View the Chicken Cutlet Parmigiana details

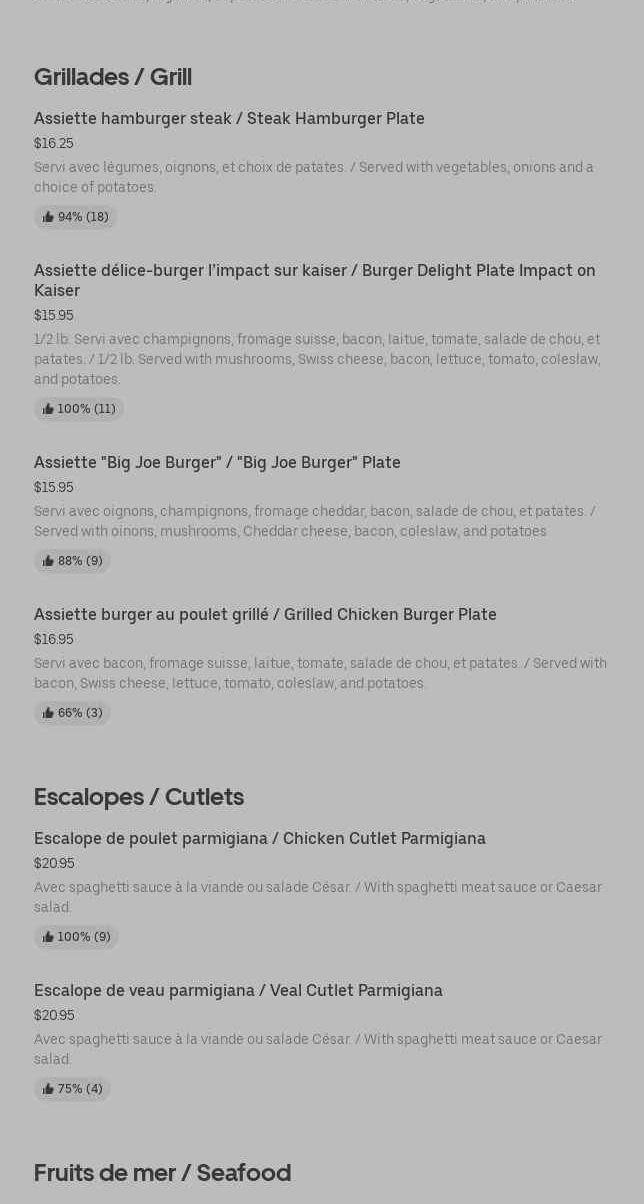click(x=259, y=839)
